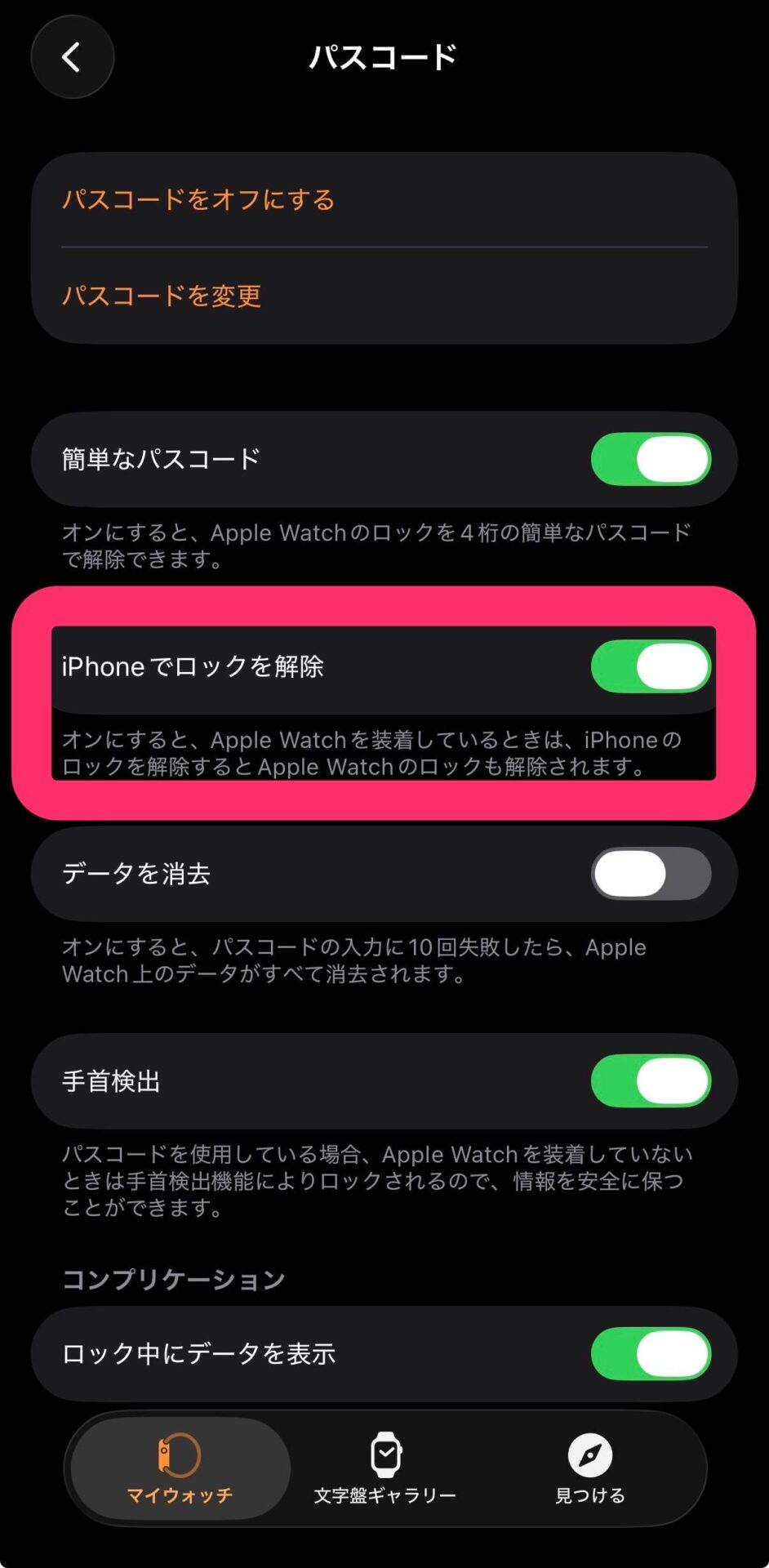This screenshot has height=1568, width=769.
Task: Enable the データを消去 switch
Action: coord(651,874)
